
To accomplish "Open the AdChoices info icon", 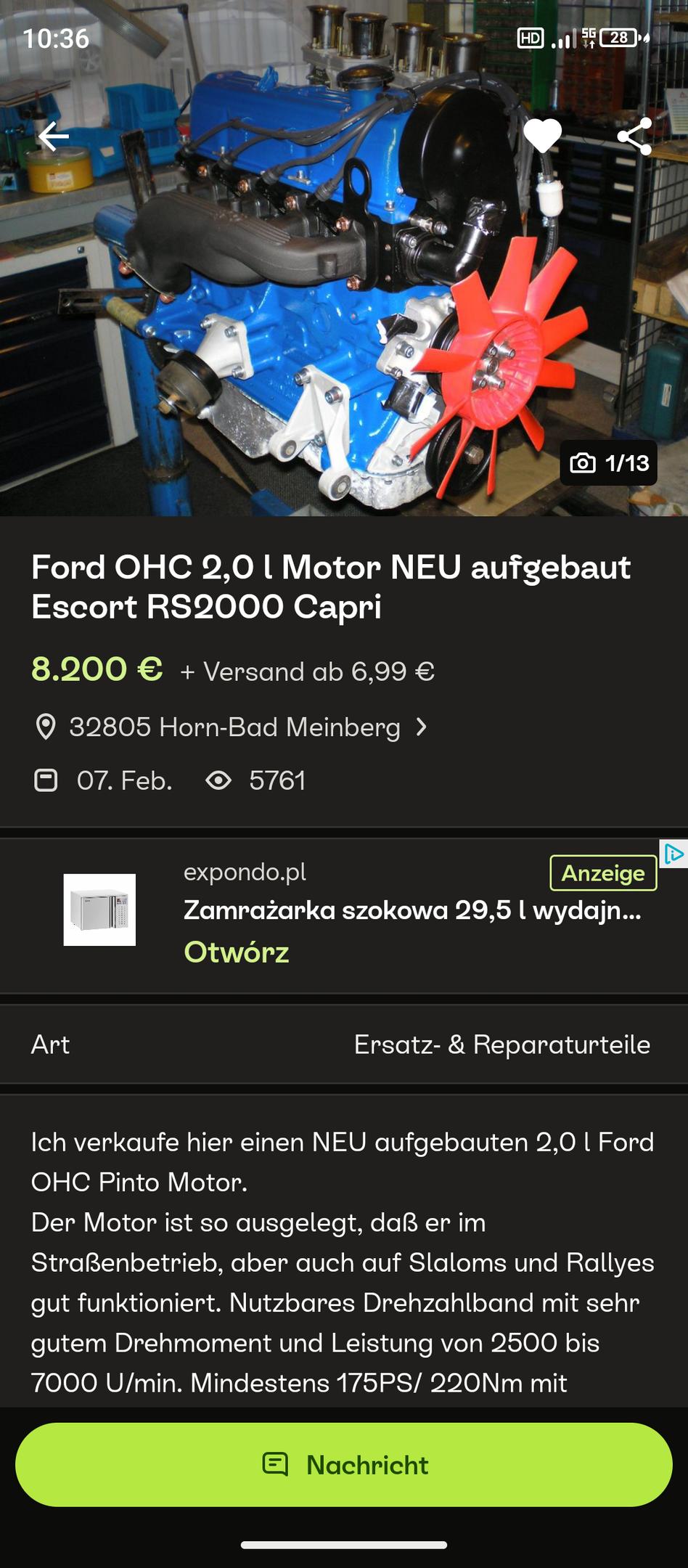I will click(x=674, y=854).
